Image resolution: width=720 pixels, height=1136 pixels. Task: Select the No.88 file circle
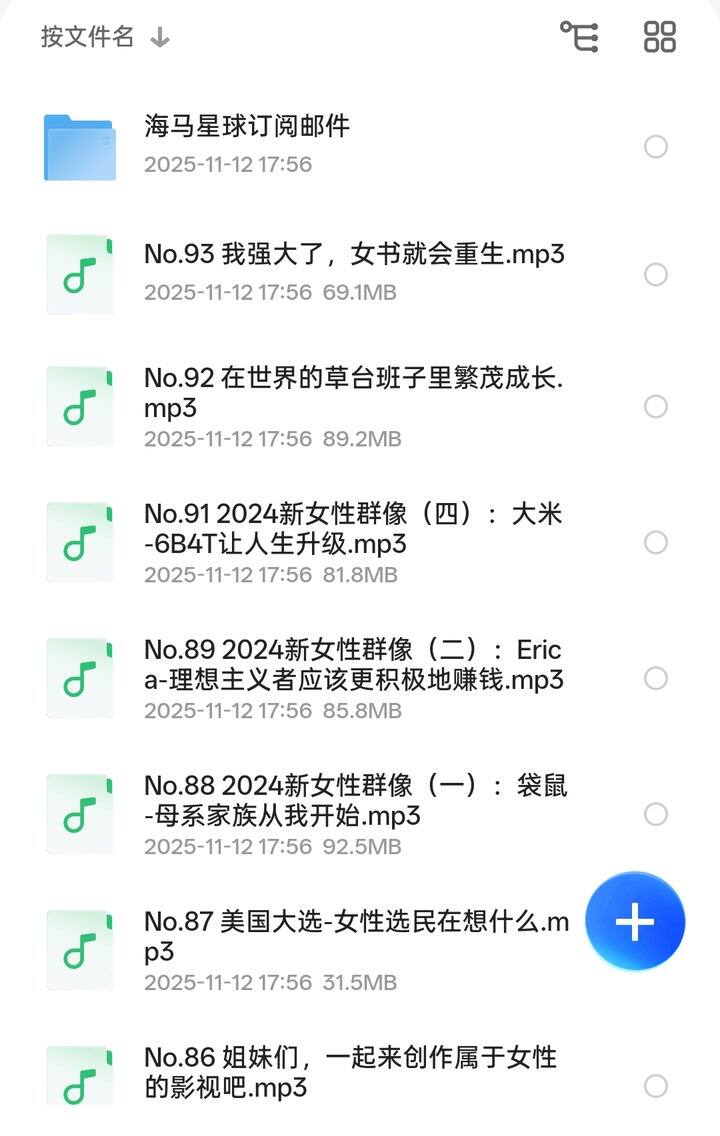click(656, 815)
